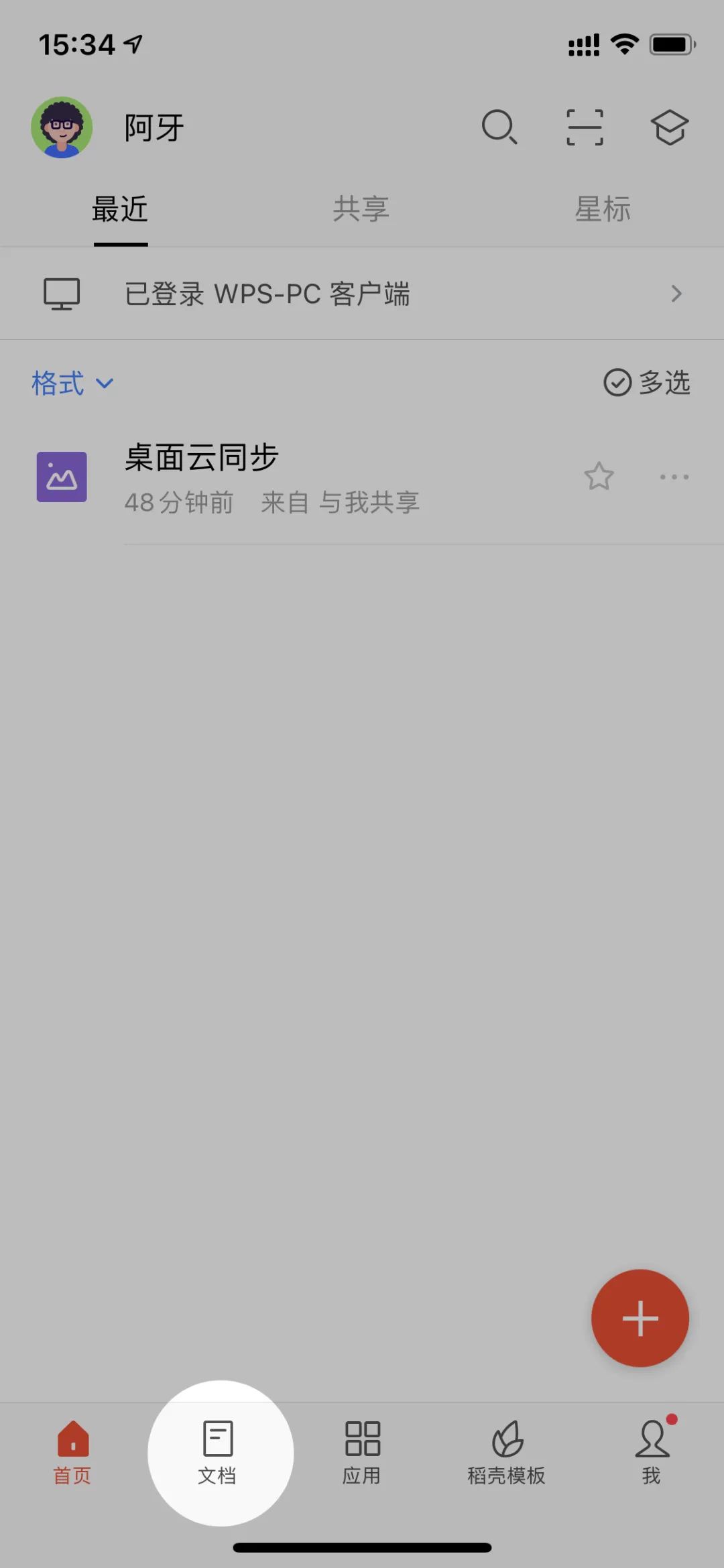Image resolution: width=724 pixels, height=1568 pixels.
Task: Open 已登录 WPS-PC 客户端 row
Action: (x=362, y=294)
